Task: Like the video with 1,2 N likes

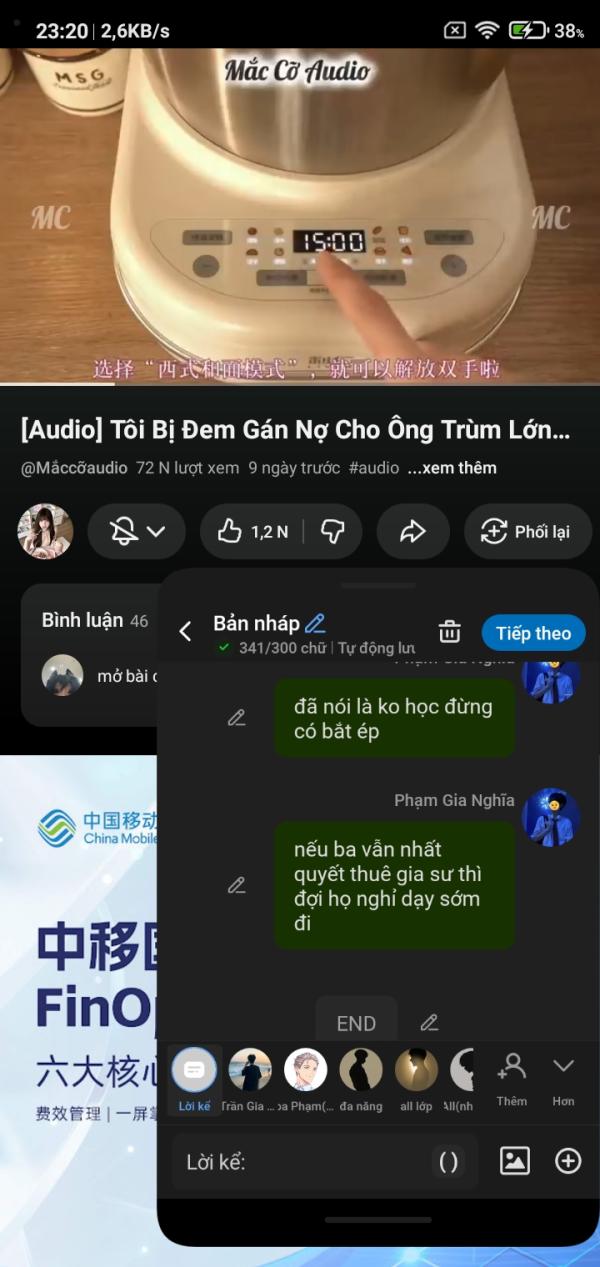Action: [x=252, y=532]
